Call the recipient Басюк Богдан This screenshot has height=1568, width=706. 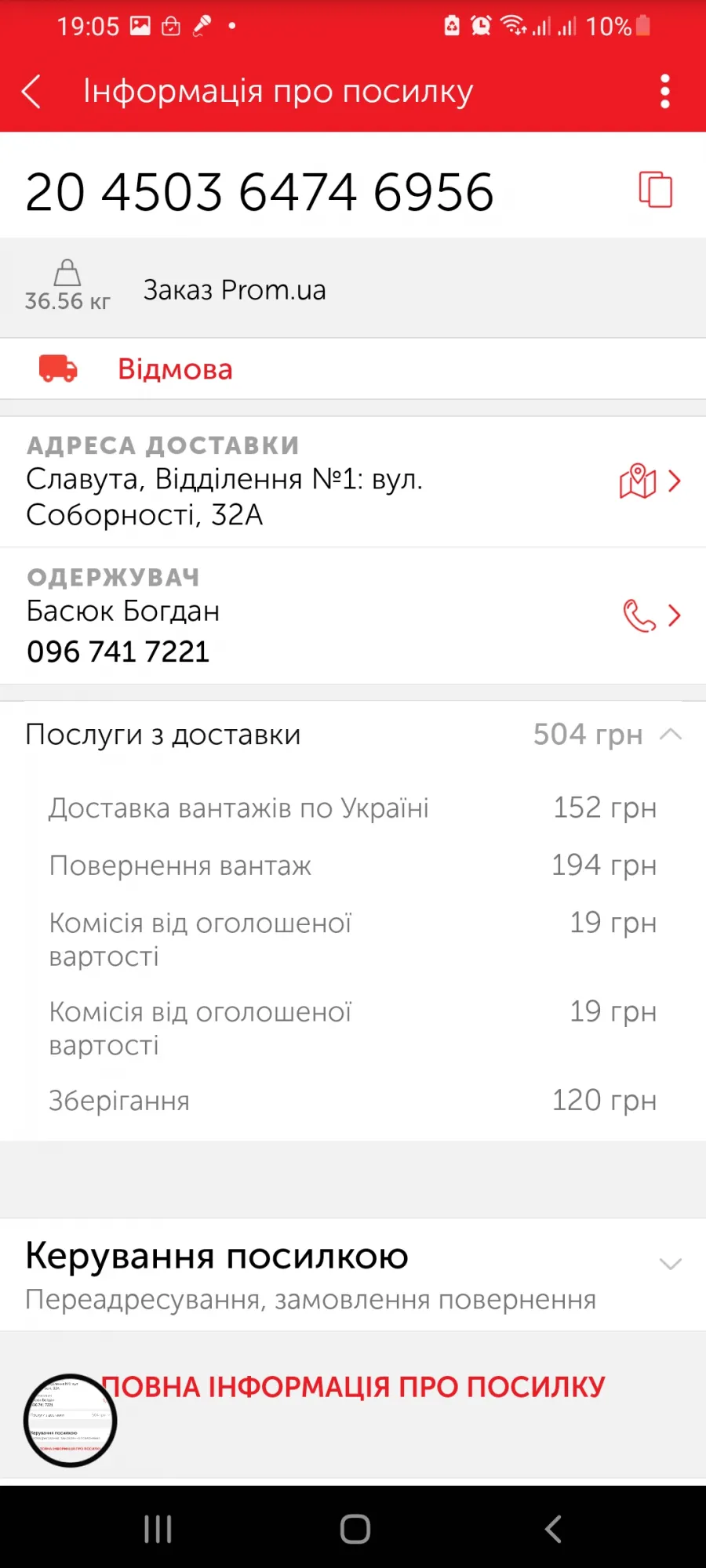[651, 615]
